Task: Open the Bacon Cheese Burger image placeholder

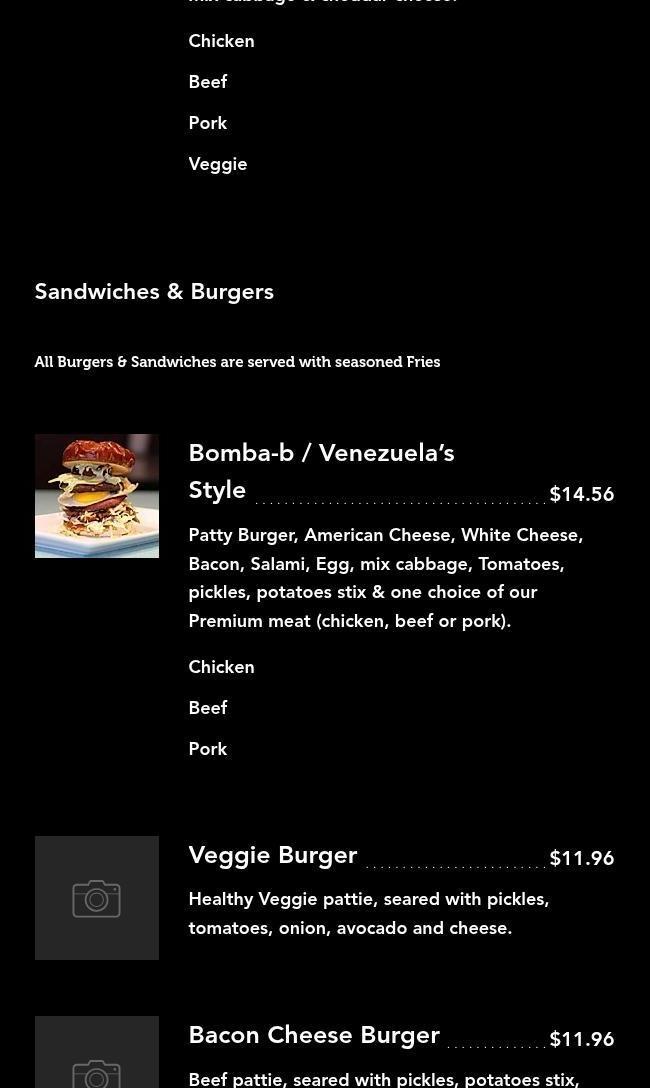Action: coord(97,1055)
